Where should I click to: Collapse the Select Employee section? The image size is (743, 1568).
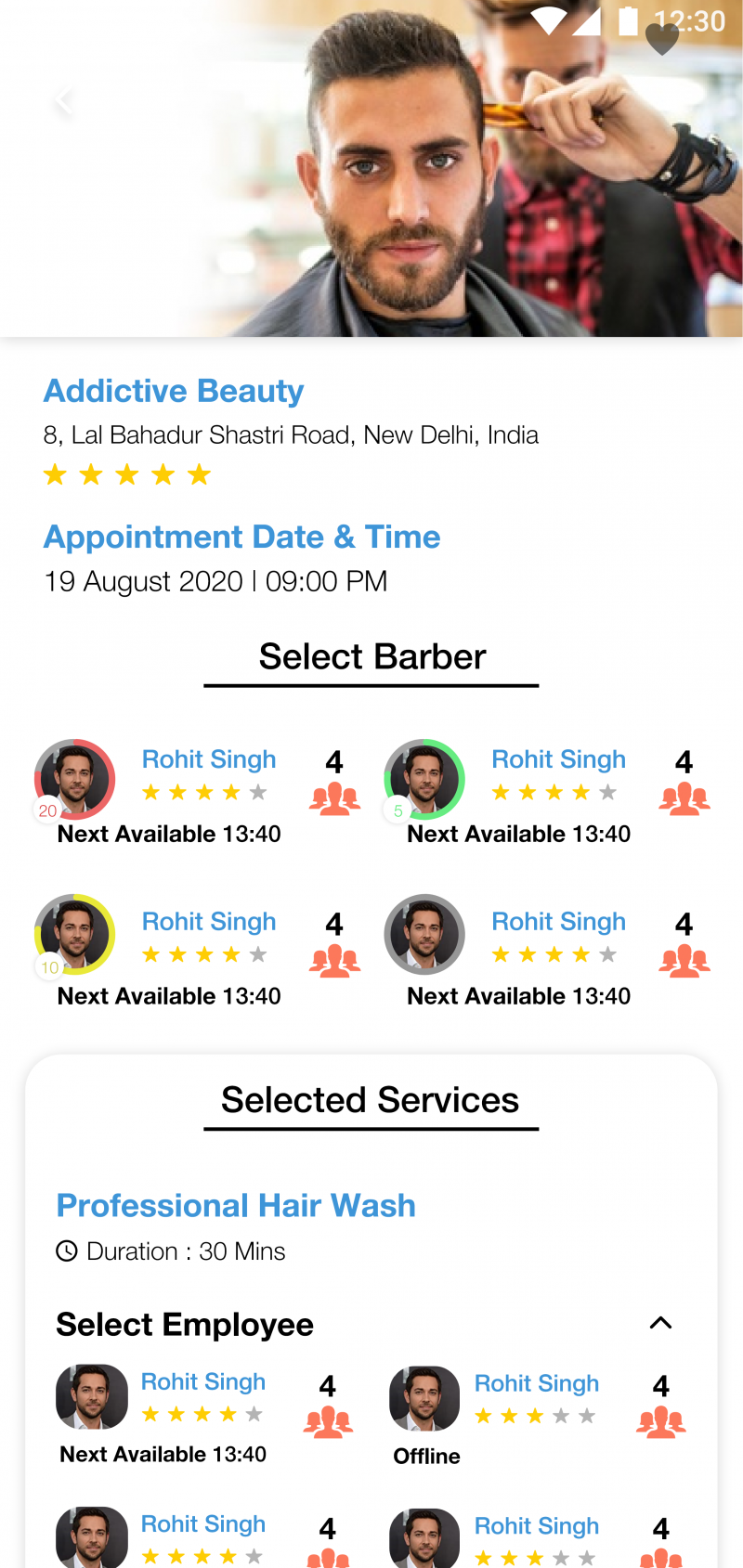click(660, 1323)
